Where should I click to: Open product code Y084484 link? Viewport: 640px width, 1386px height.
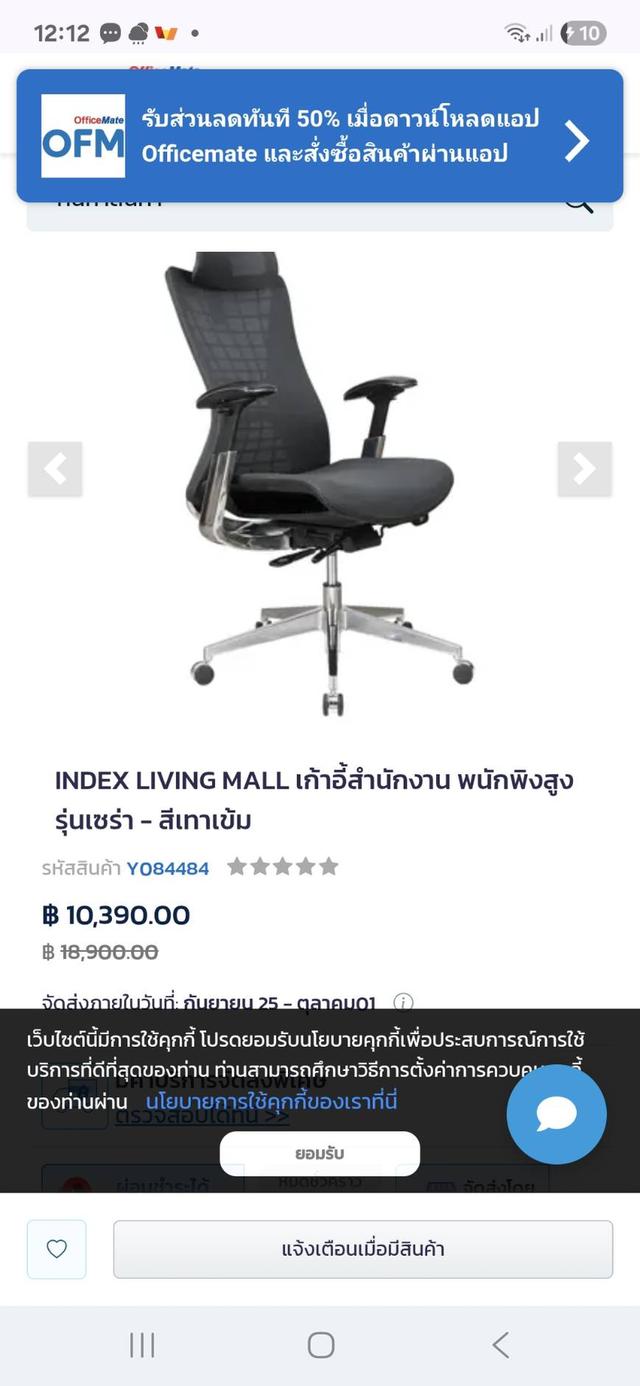tap(167, 868)
